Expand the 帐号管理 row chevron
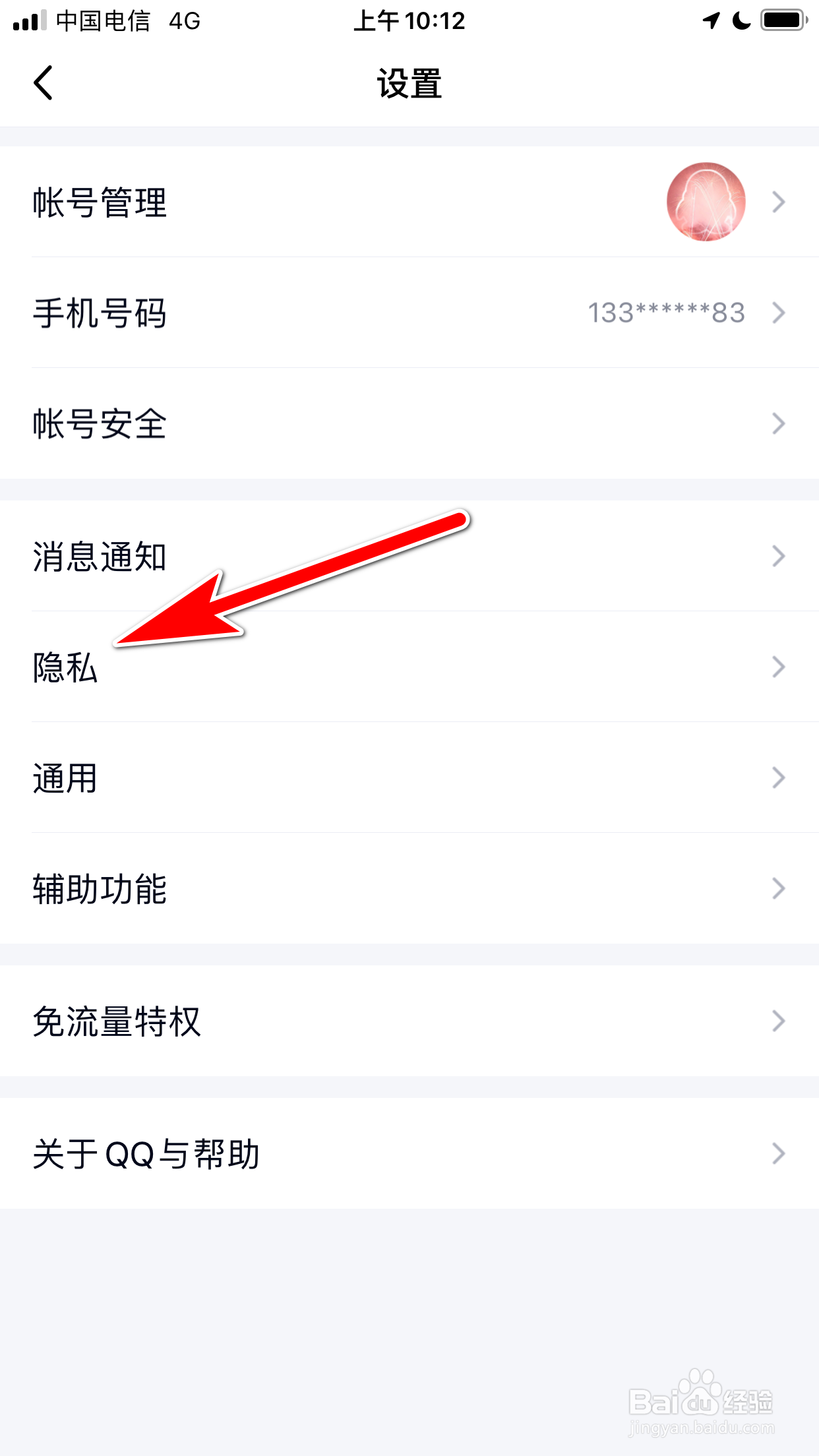819x1456 pixels. point(778,202)
